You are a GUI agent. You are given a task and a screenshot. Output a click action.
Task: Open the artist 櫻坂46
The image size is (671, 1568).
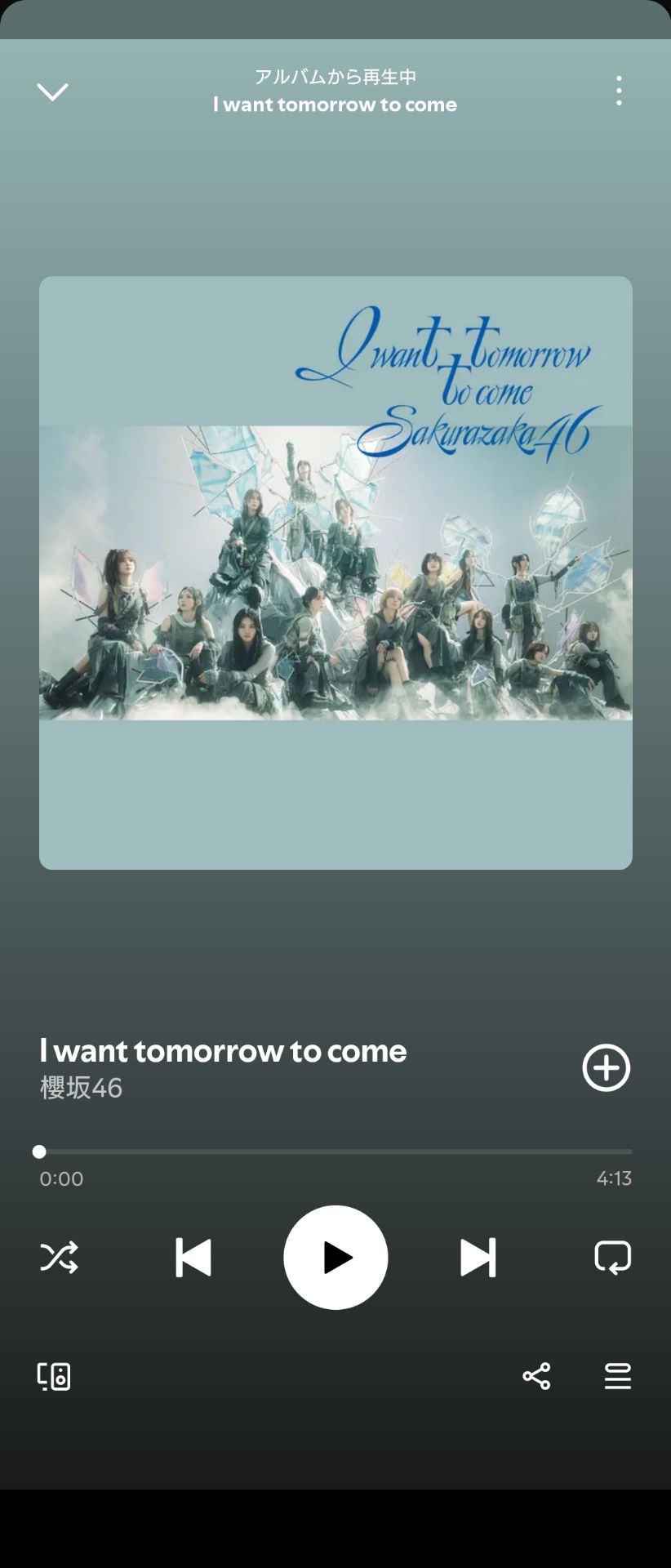click(x=81, y=1088)
